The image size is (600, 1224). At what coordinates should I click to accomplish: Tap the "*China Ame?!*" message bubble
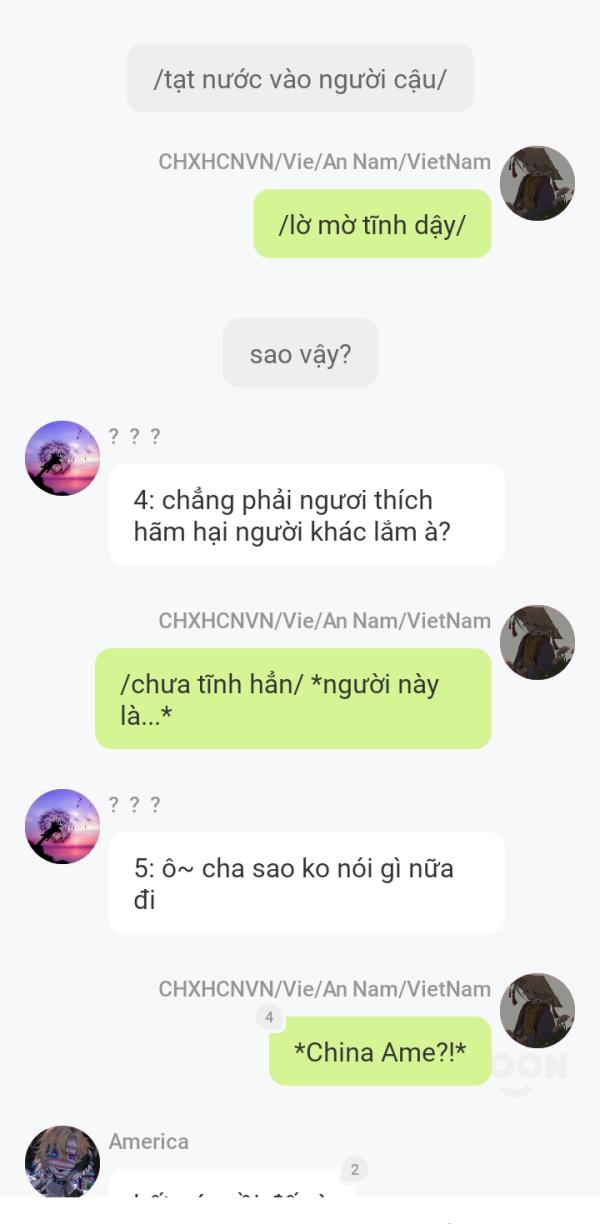380,1052
